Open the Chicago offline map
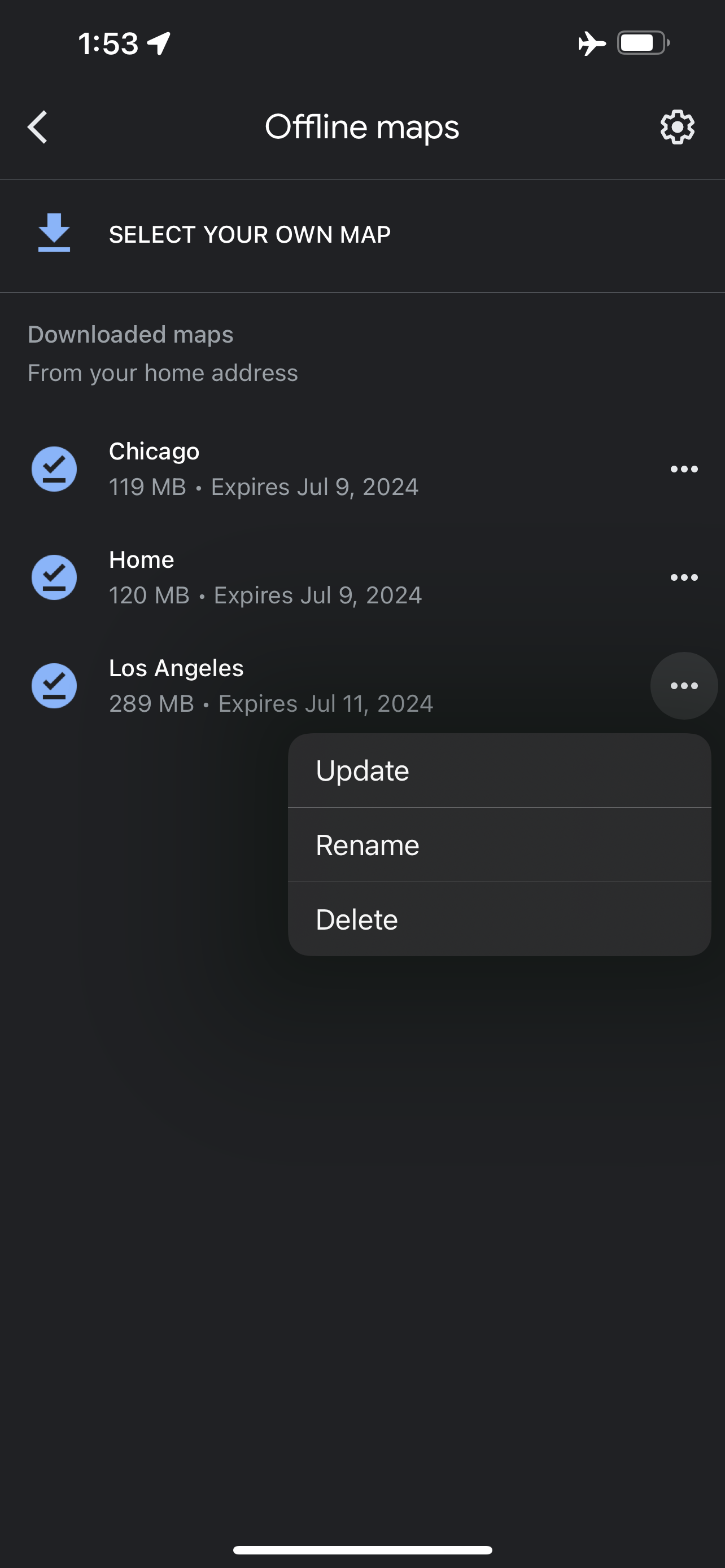 [263, 468]
